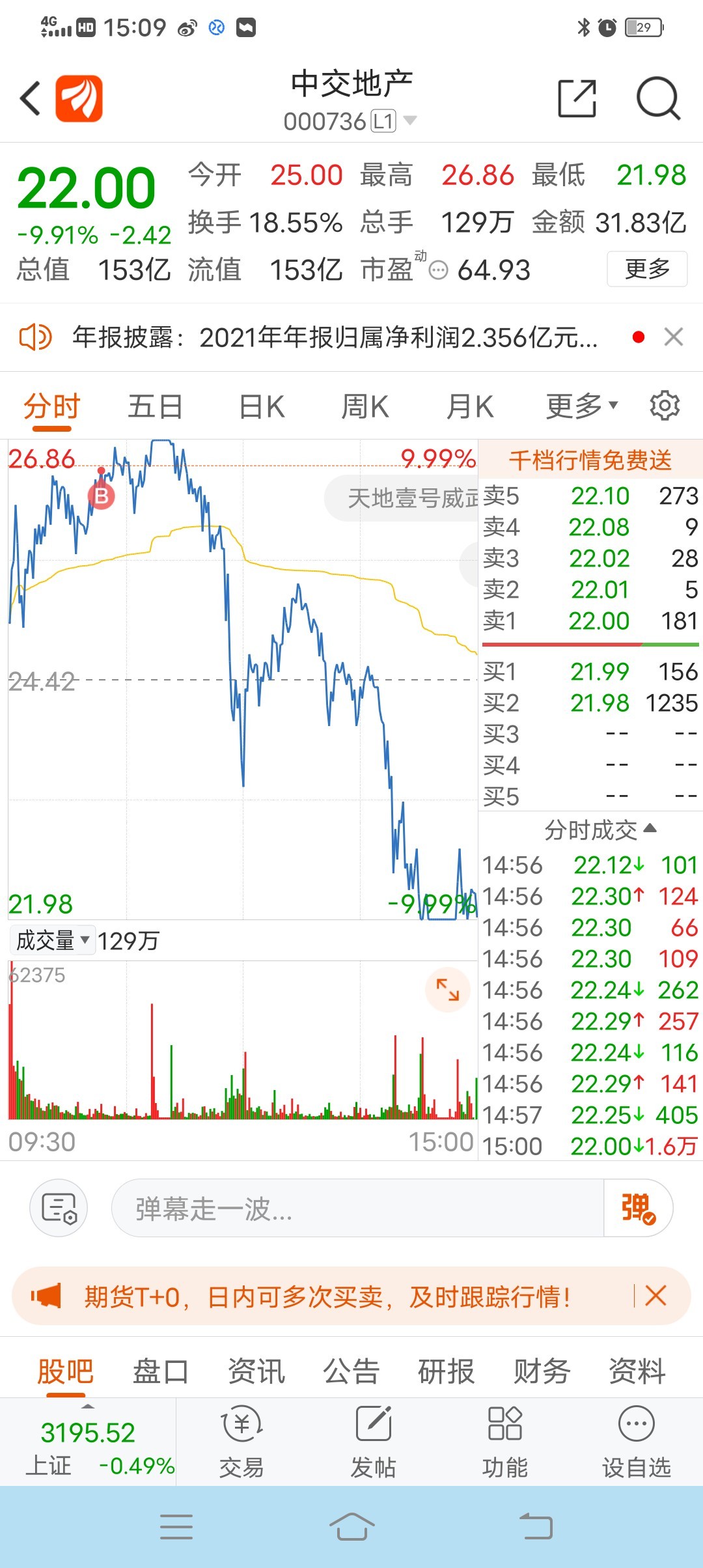Dismiss the 年报披露 news ticker
703x1568 pixels.
tap(674, 337)
